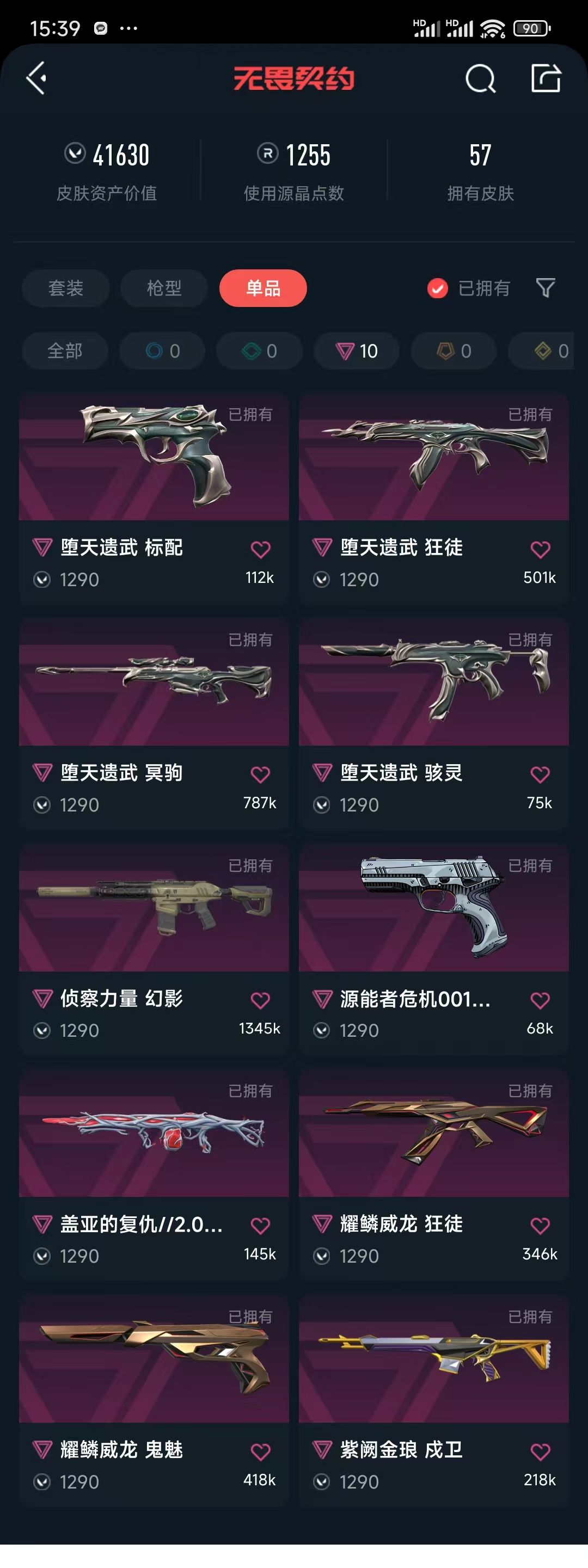
Task: Like the 盖亚的复仇//2.0 skin
Action: coord(260,1225)
